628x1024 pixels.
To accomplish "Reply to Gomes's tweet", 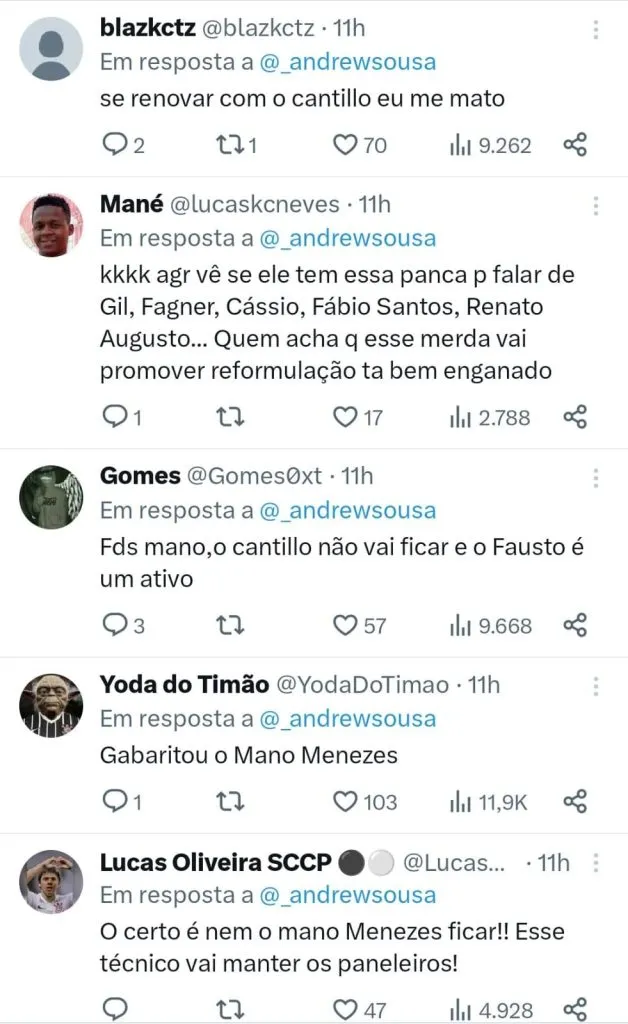I will (x=115, y=626).
